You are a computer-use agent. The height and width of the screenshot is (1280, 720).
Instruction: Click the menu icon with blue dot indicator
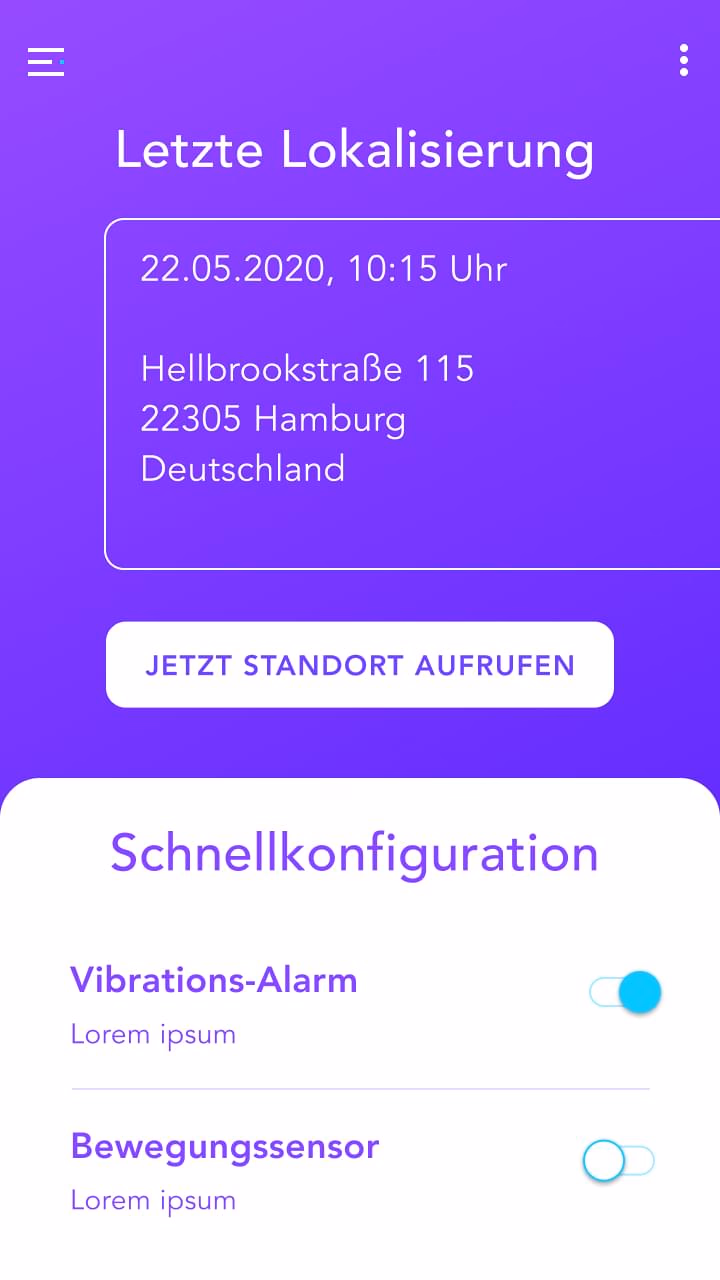tap(45, 62)
